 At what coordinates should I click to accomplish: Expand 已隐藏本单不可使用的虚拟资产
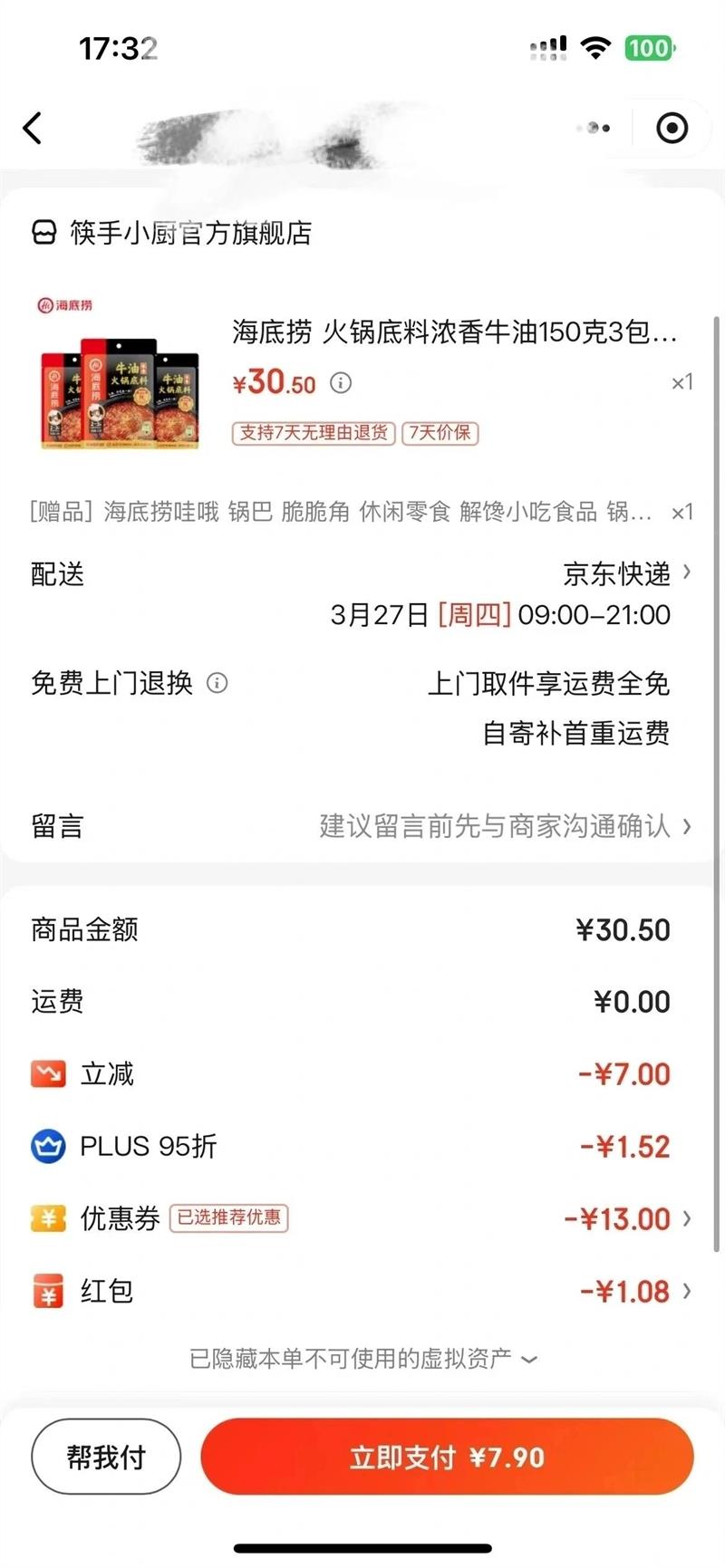click(362, 1359)
